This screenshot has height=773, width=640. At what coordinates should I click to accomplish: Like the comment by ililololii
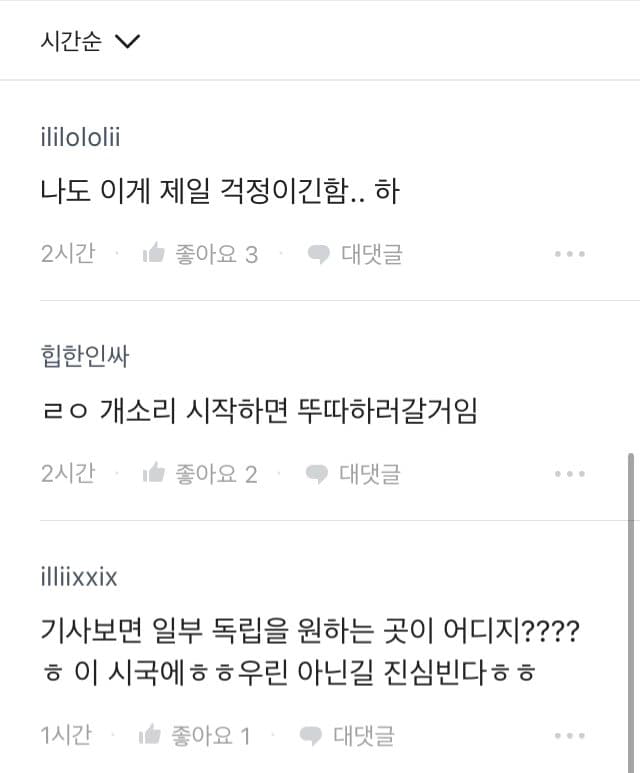(200, 254)
